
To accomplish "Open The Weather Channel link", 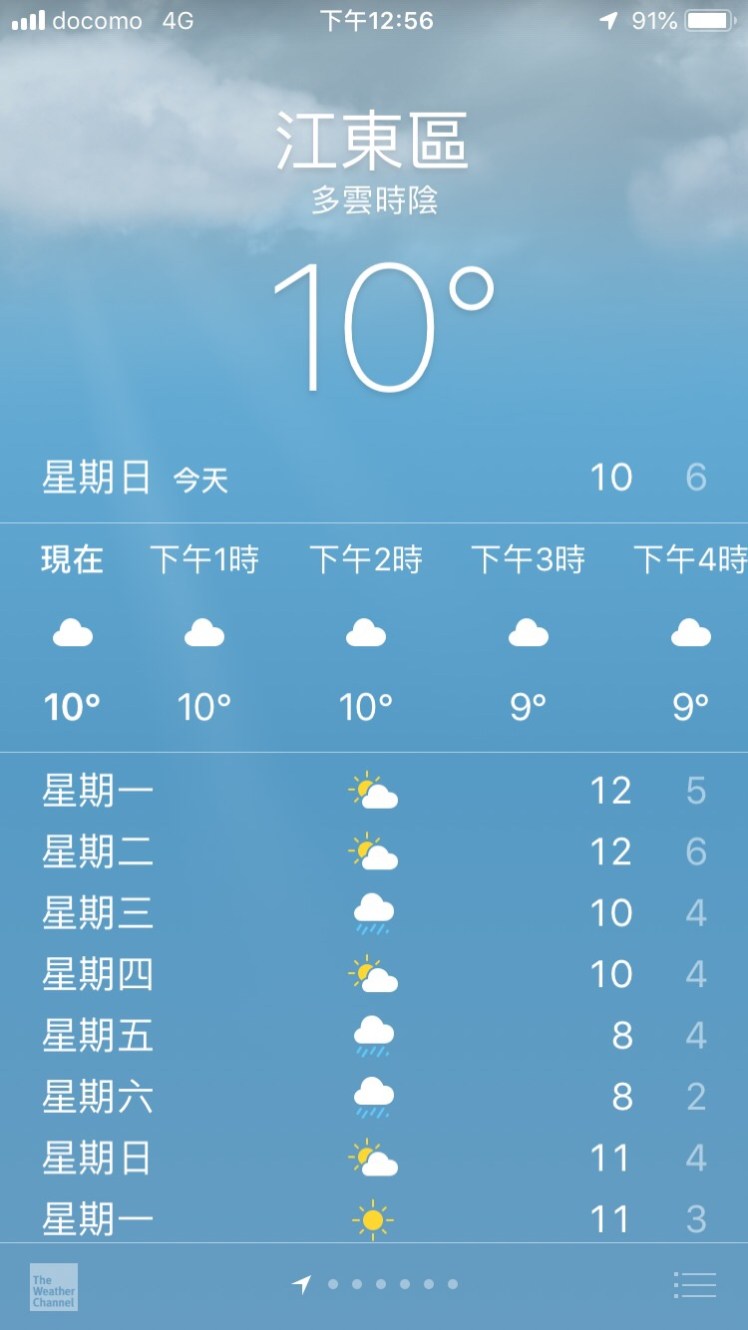I will click(x=53, y=1286).
